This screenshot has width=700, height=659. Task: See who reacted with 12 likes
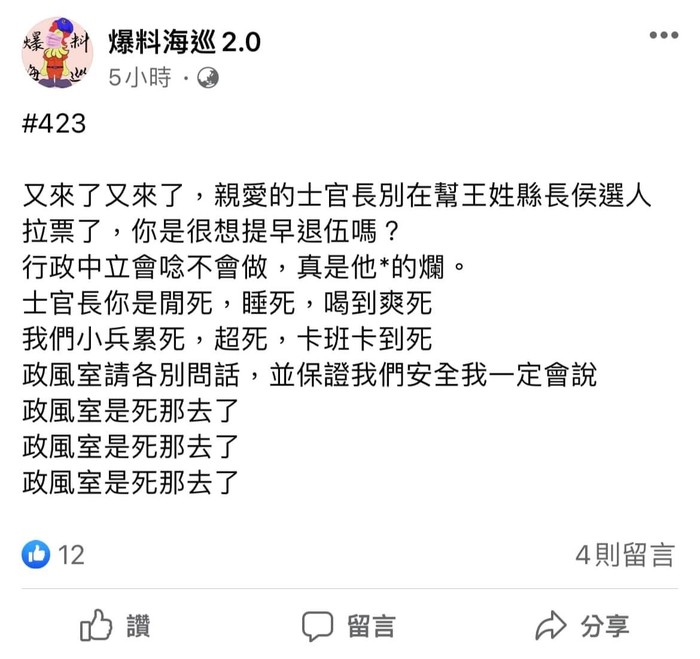click(x=54, y=555)
